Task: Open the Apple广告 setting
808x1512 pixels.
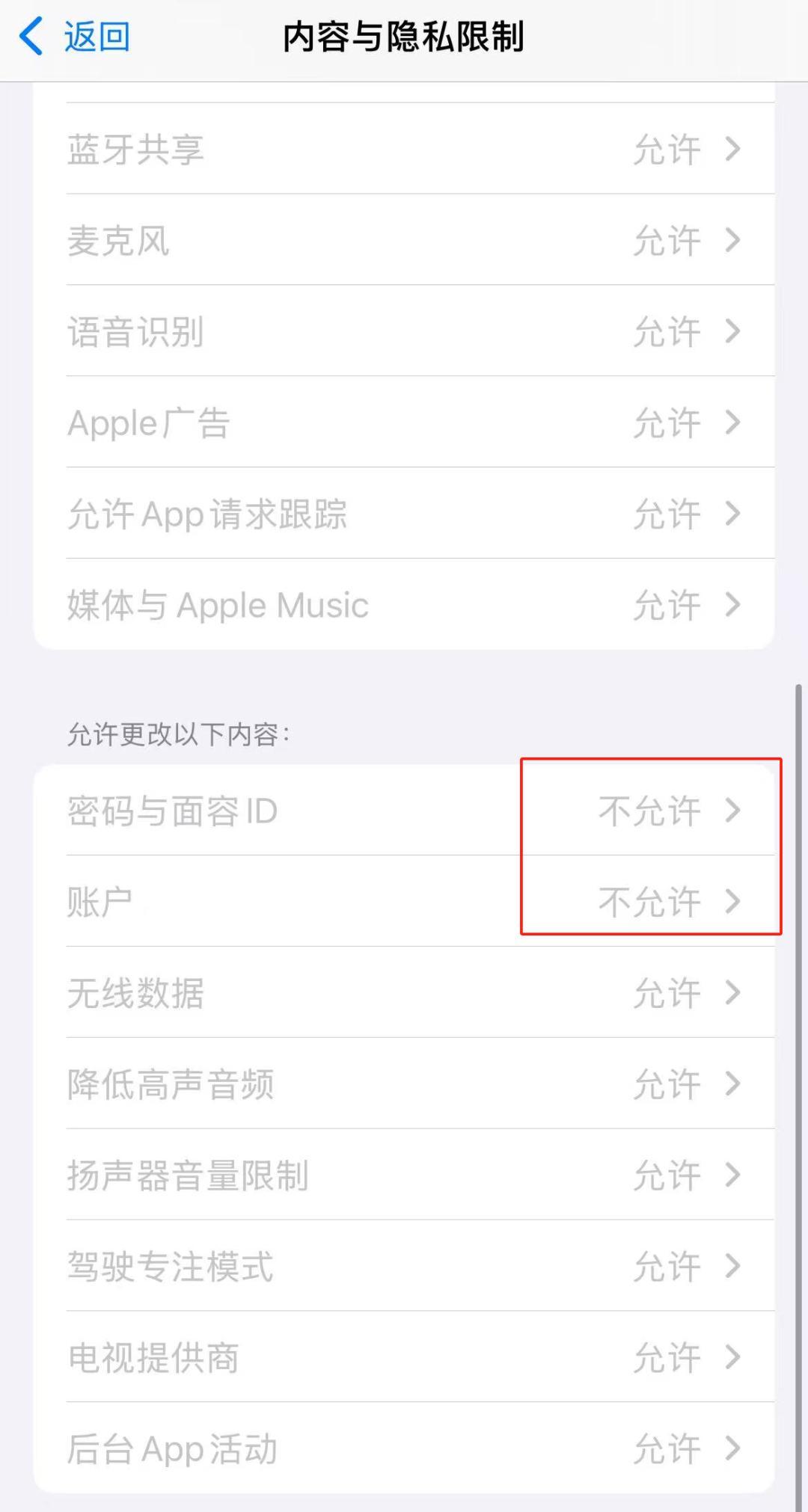Action: tap(404, 422)
